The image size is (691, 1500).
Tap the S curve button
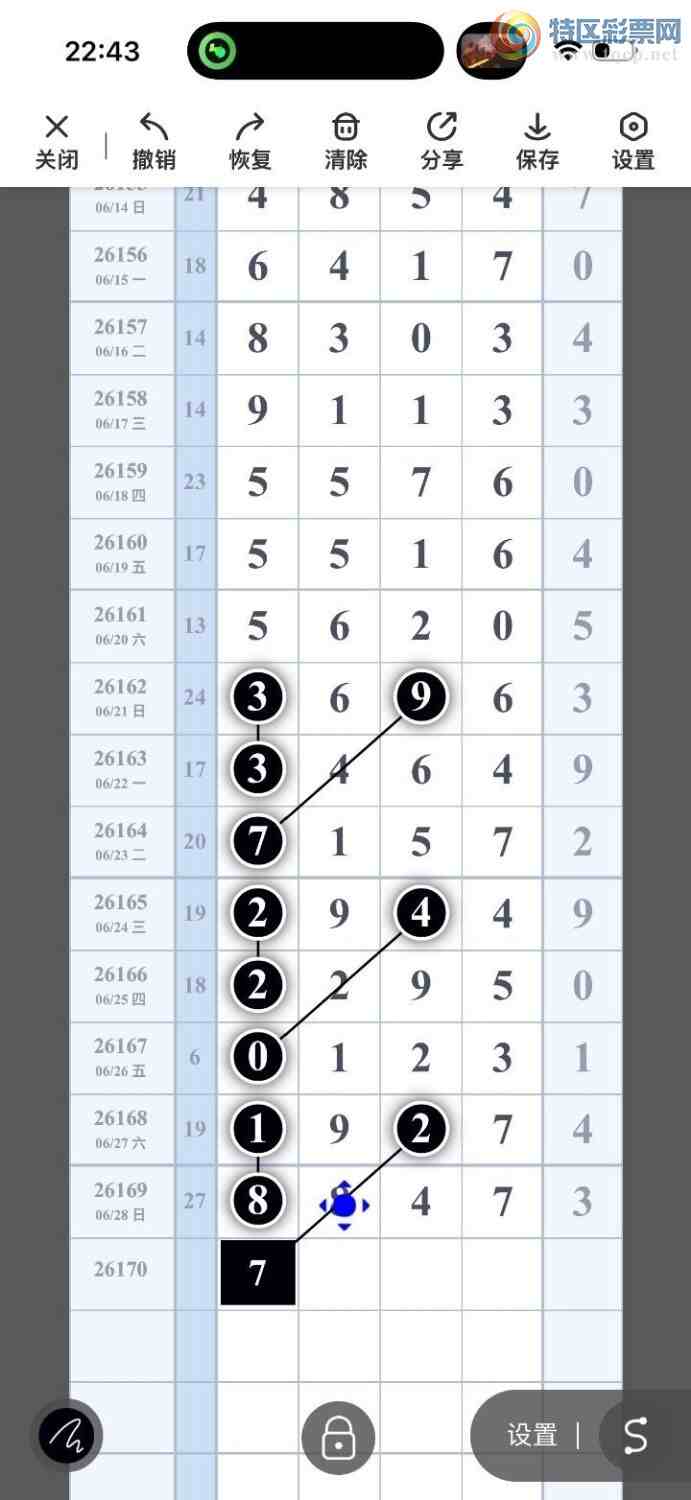[636, 1436]
